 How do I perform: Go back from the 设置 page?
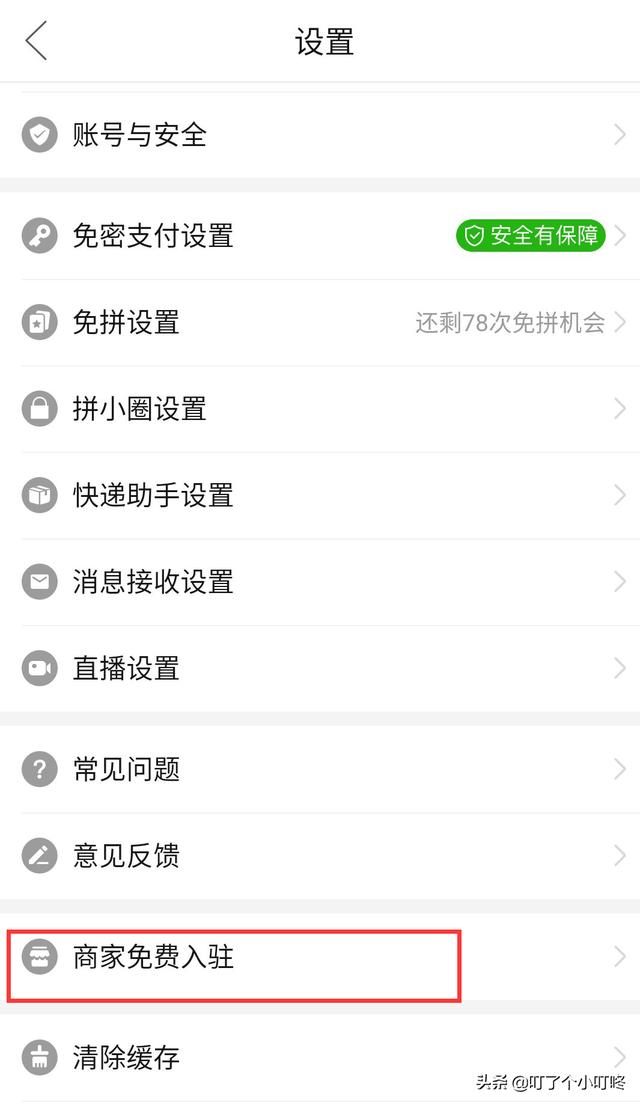[x=36, y=41]
